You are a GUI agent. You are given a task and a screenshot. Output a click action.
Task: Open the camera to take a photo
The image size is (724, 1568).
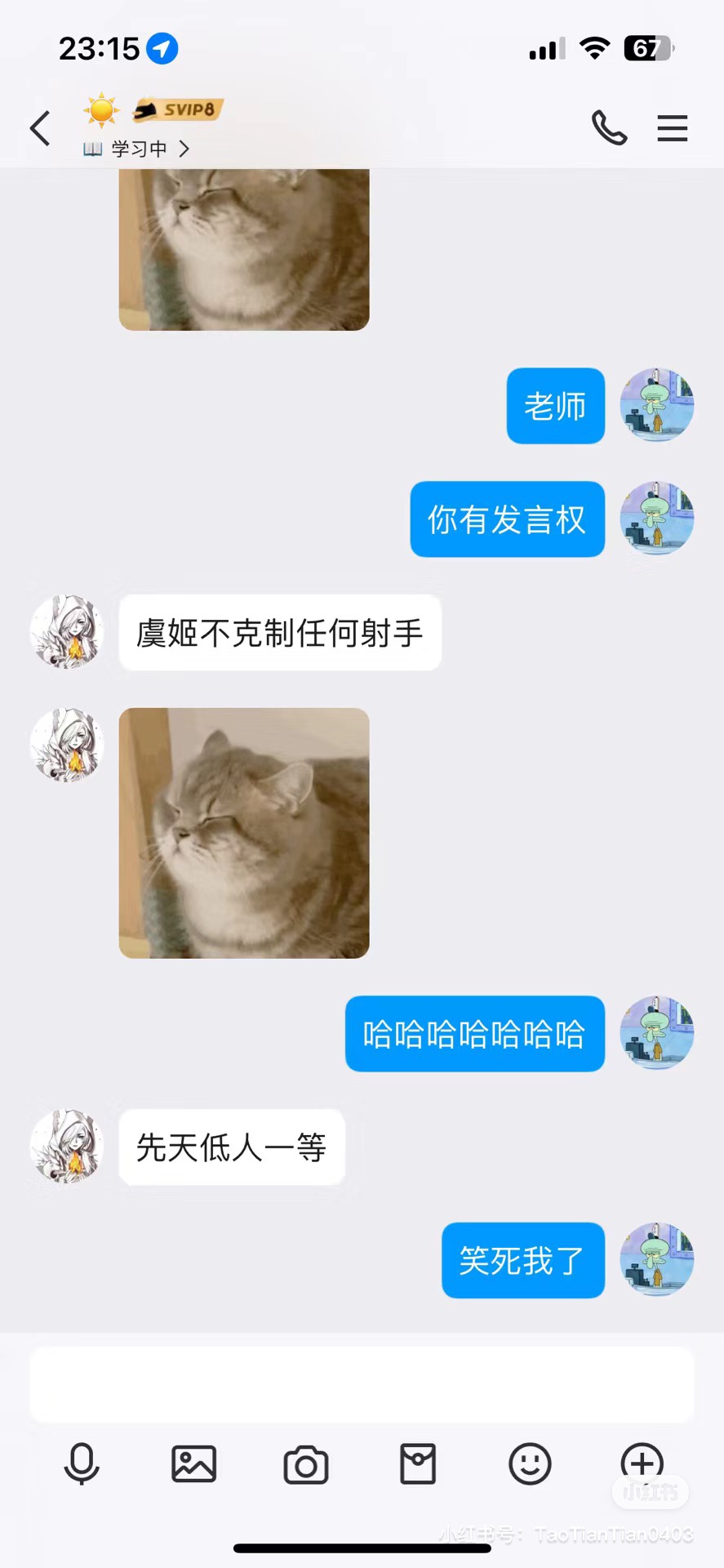coord(306,1464)
